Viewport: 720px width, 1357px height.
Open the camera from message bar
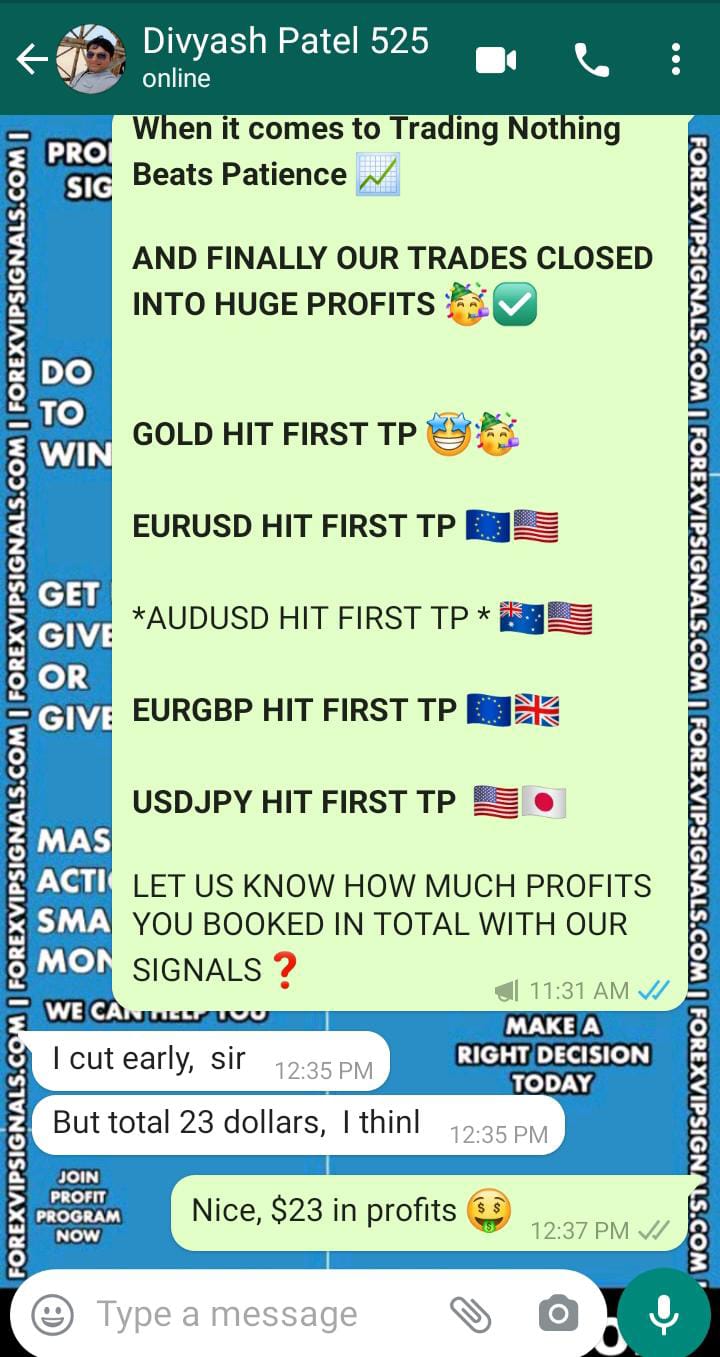558,1314
